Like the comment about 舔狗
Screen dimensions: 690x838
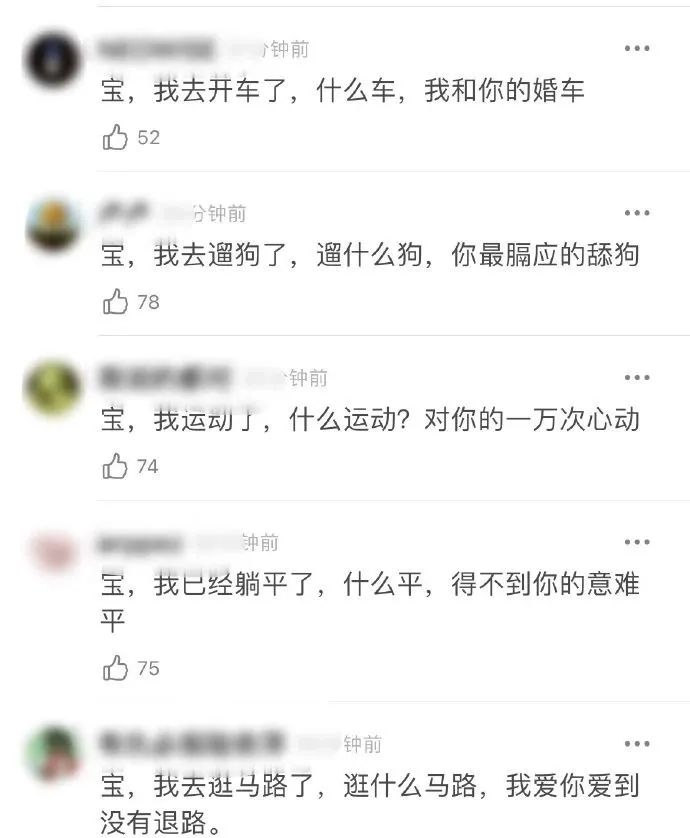[116, 302]
